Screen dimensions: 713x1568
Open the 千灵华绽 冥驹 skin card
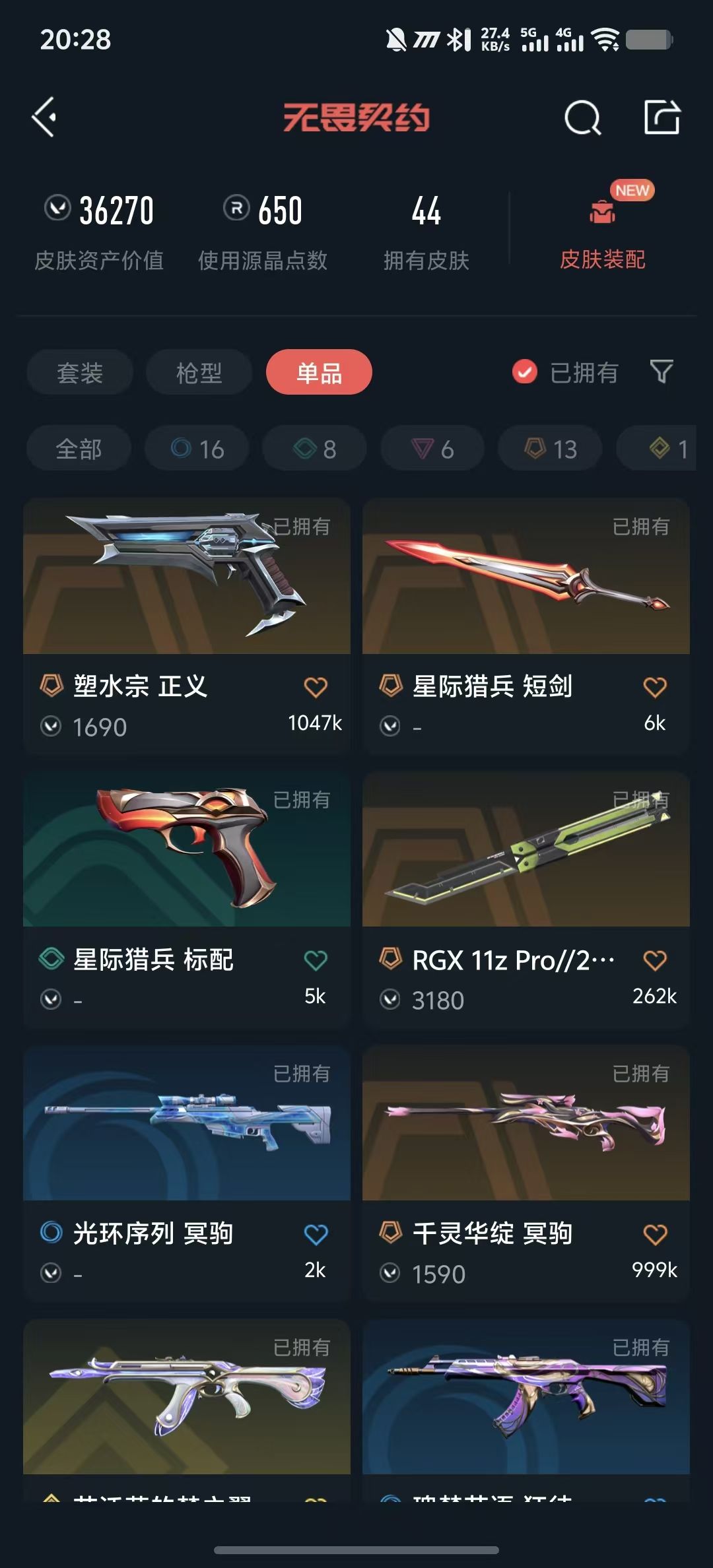coord(525,1142)
